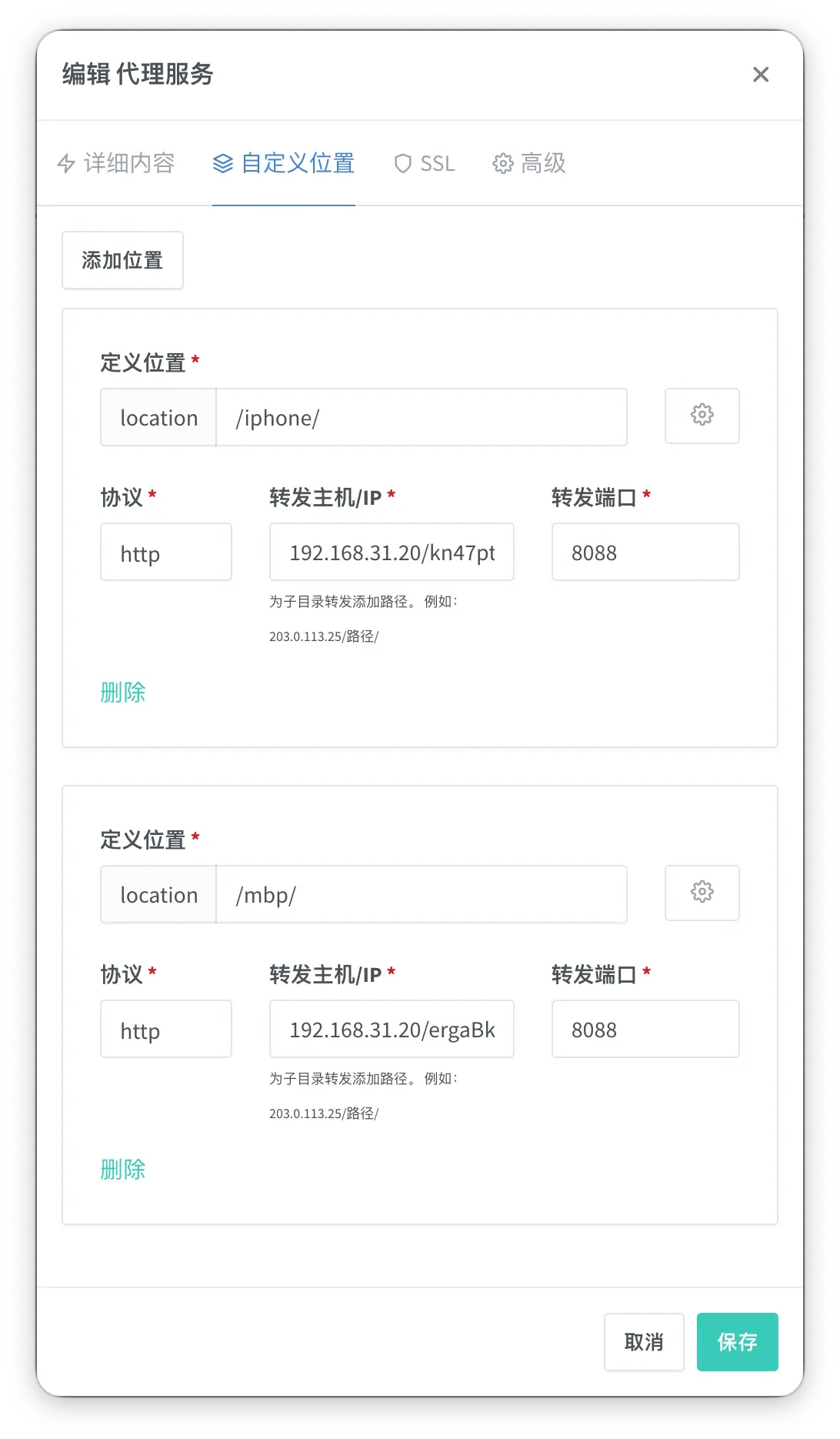Edit the /iphone/ location field
The height and width of the screenshot is (1439, 840).
421,417
